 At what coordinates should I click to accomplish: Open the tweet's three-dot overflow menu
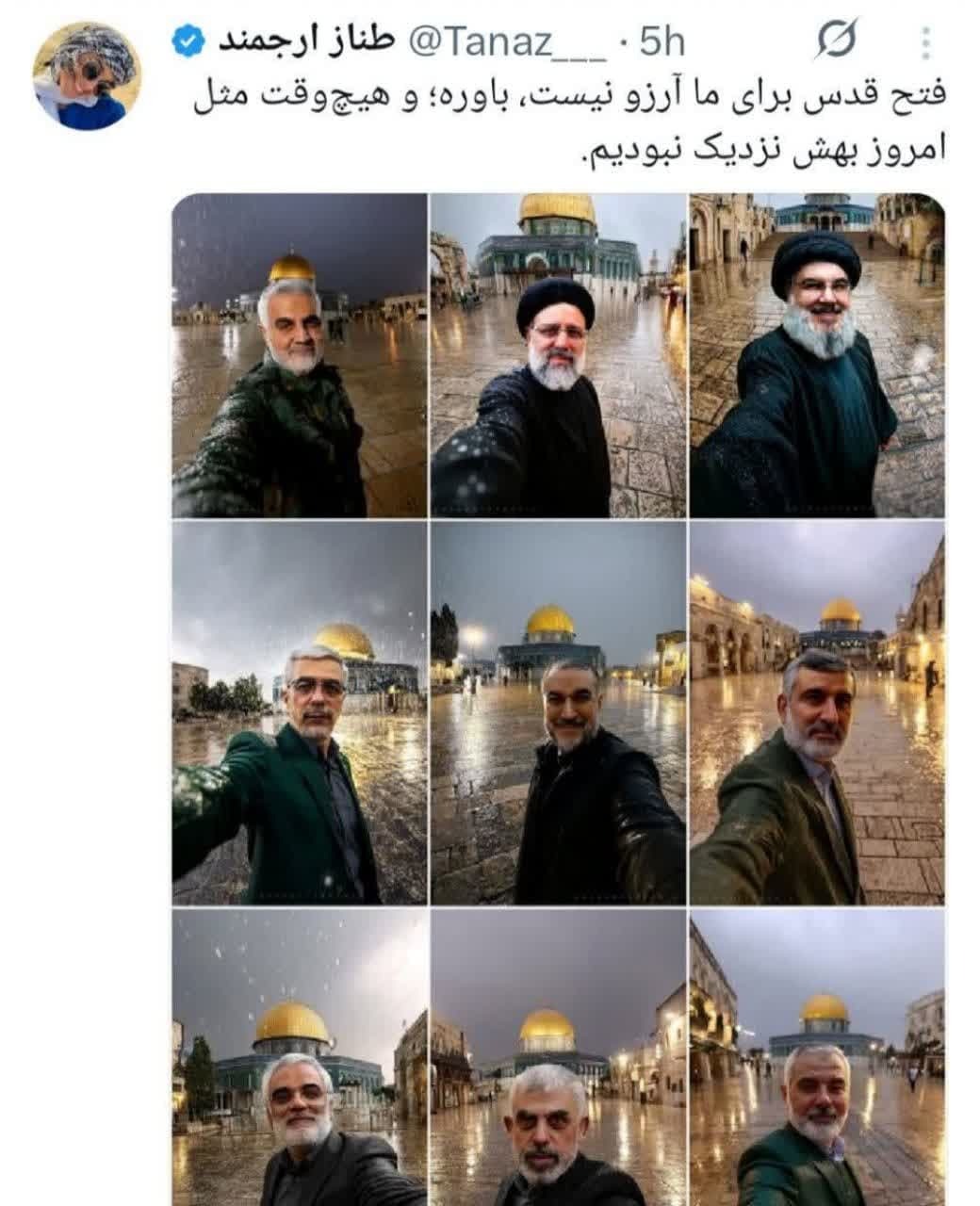click(x=927, y=43)
